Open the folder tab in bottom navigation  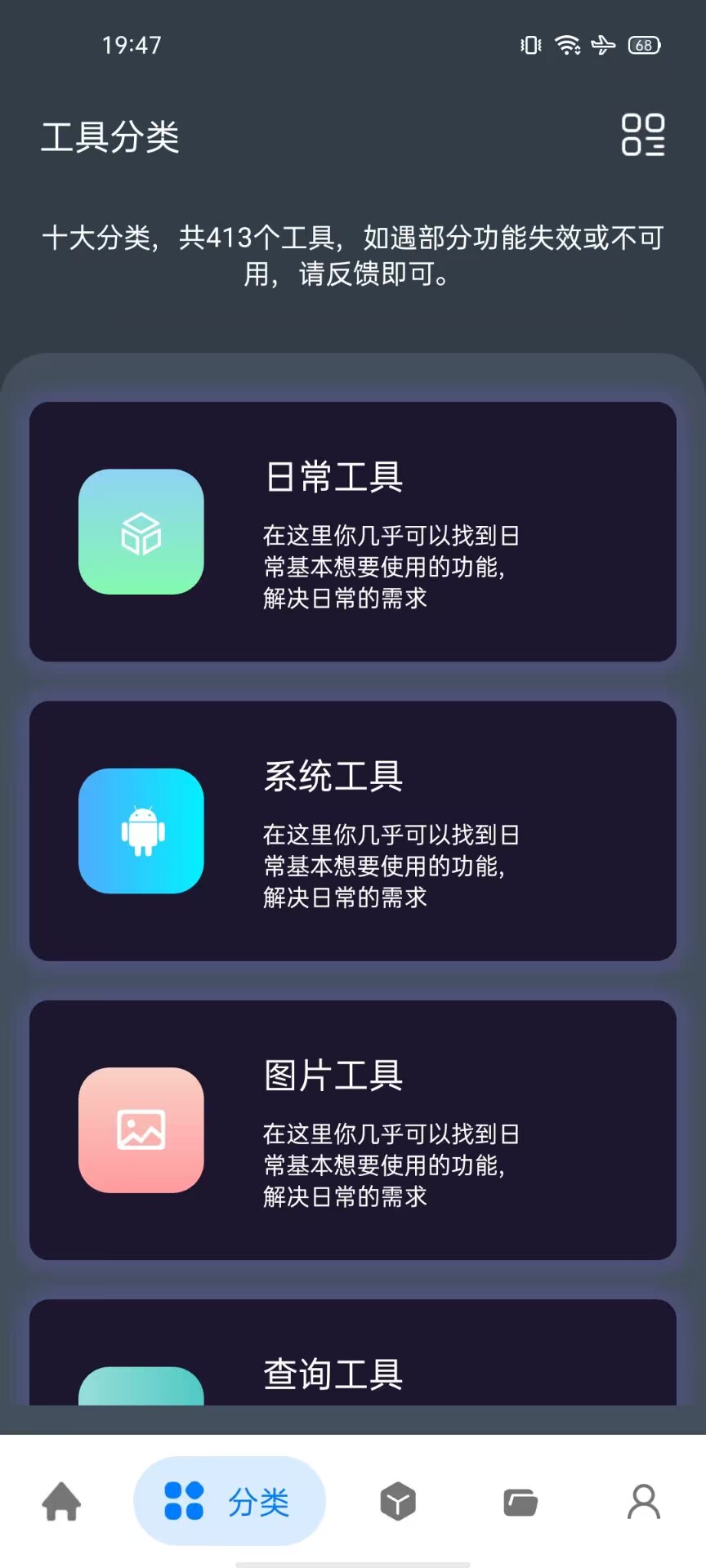point(521,1502)
